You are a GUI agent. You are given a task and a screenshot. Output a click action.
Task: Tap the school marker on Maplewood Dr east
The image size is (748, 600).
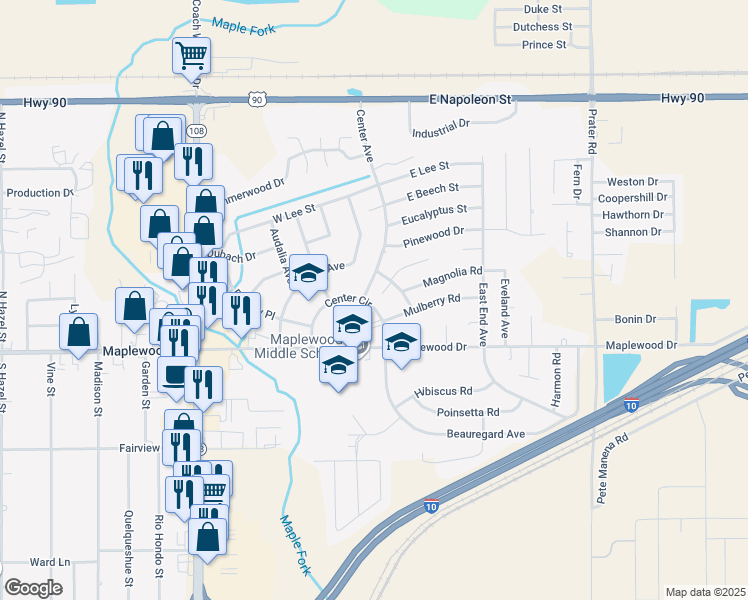[x=401, y=346]
